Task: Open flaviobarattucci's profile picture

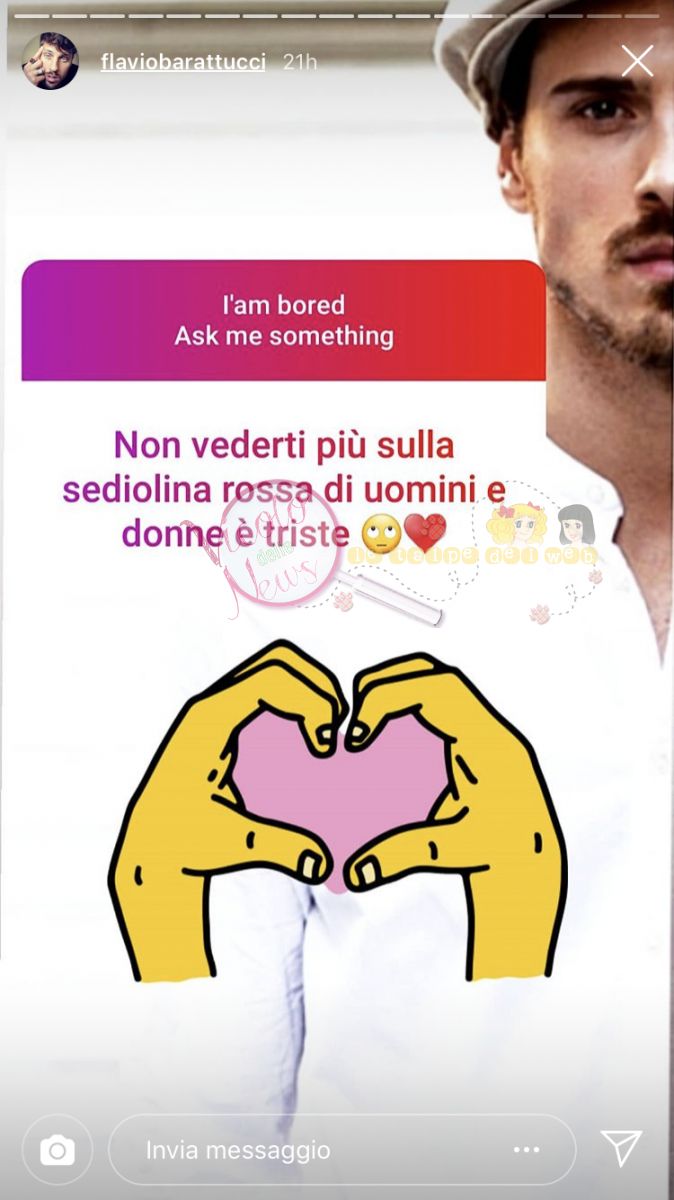Action: point(50,61)
